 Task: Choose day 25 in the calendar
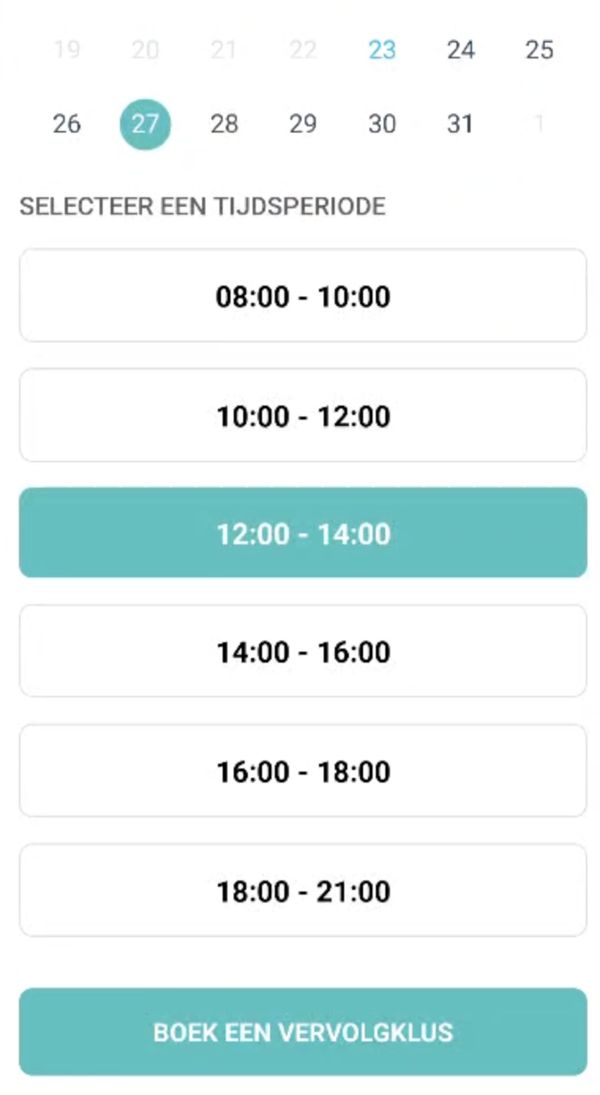point(539,49)
